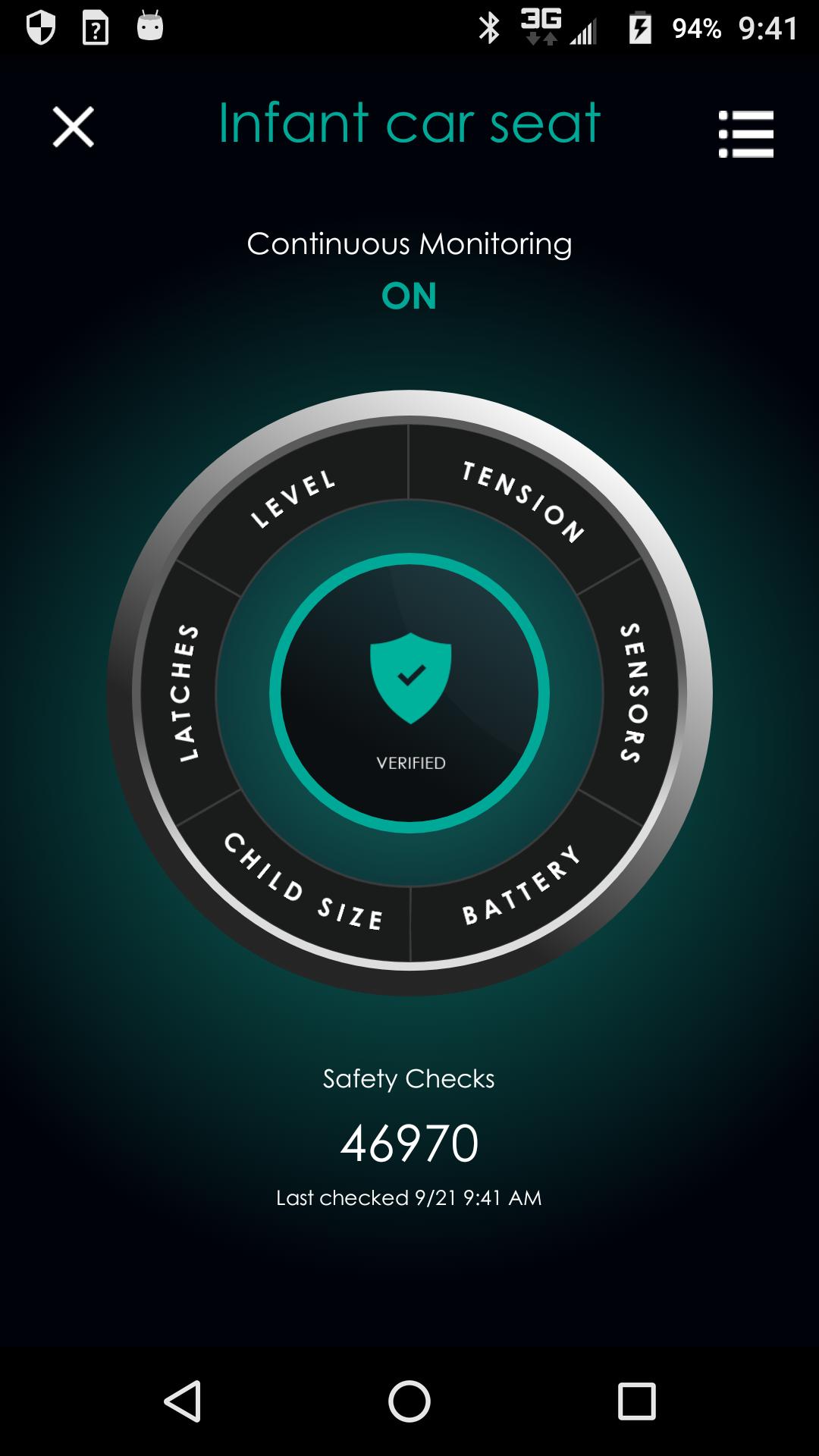
Task: Open the SENSORS segment
Action: [633, 693]
